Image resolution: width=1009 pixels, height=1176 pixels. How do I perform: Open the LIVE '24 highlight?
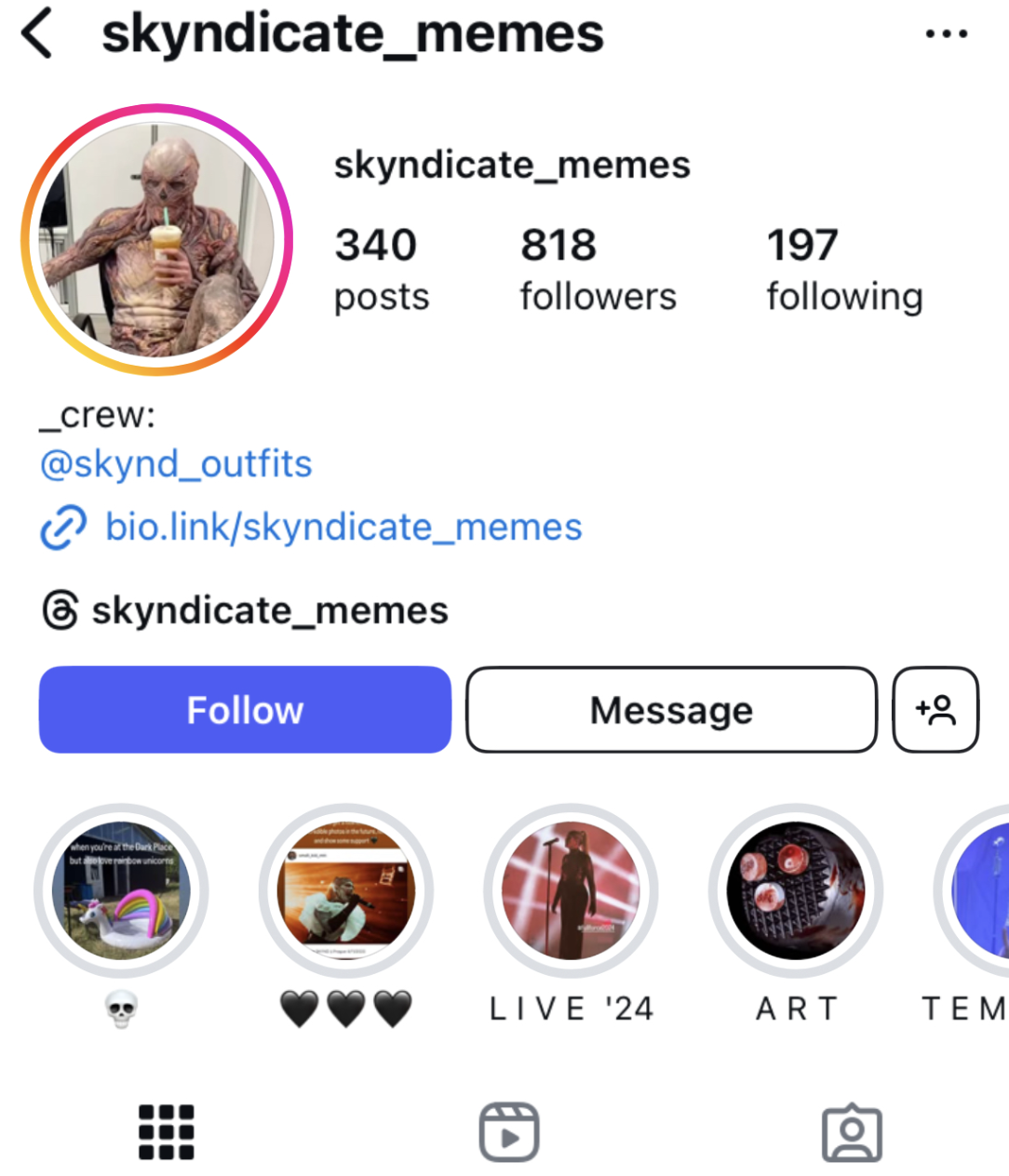pos(571,891)
